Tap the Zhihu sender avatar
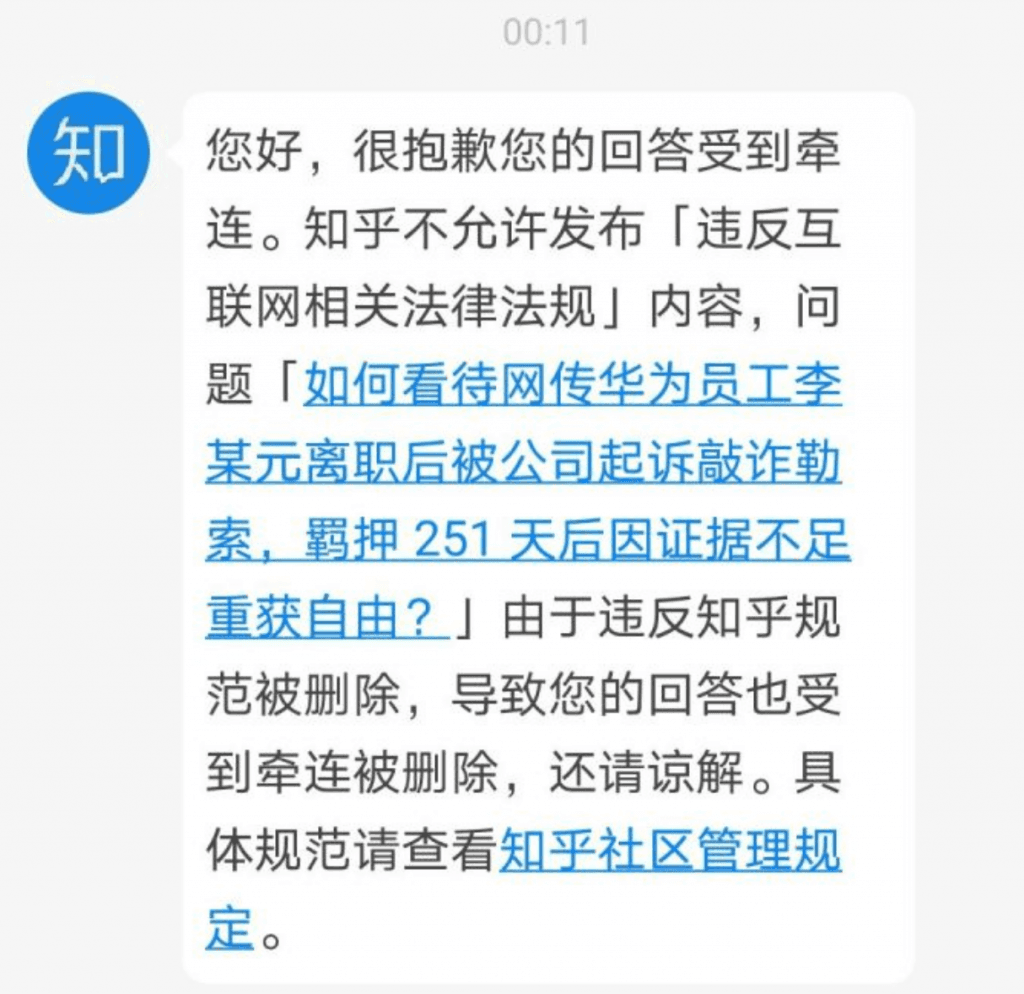Screen dimensions: 1024x994 pos(88,153)
